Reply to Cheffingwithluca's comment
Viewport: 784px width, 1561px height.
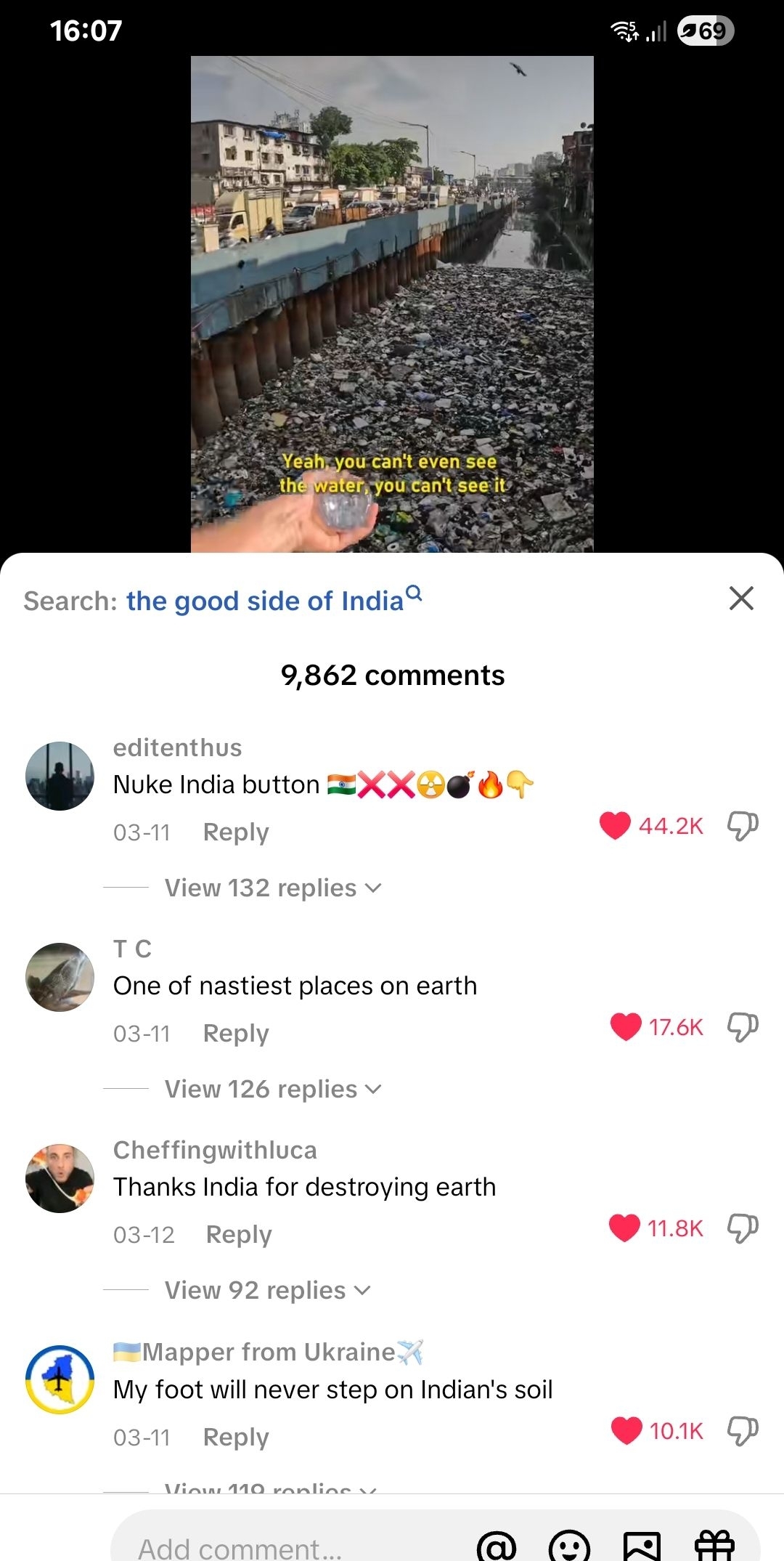(x=238, y=1235)
